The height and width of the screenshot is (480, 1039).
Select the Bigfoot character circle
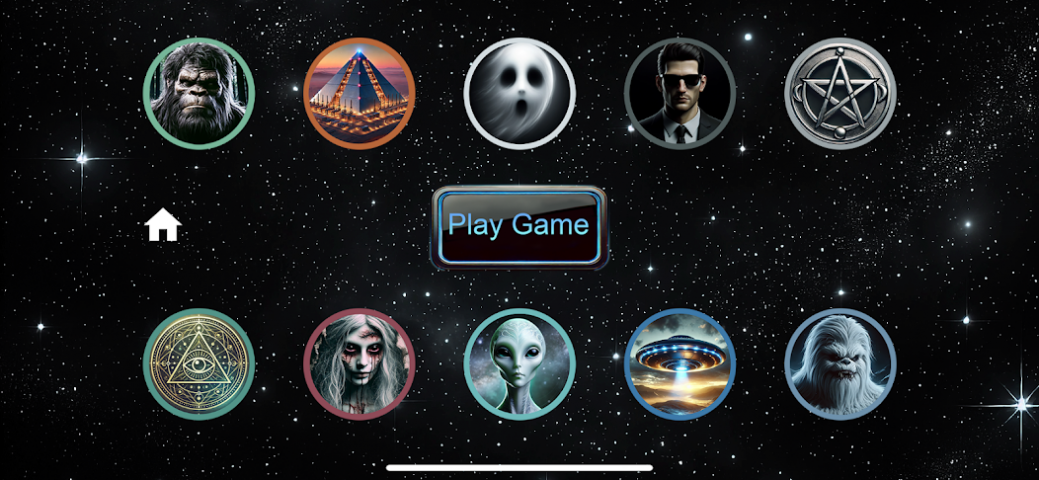[199, 94]
